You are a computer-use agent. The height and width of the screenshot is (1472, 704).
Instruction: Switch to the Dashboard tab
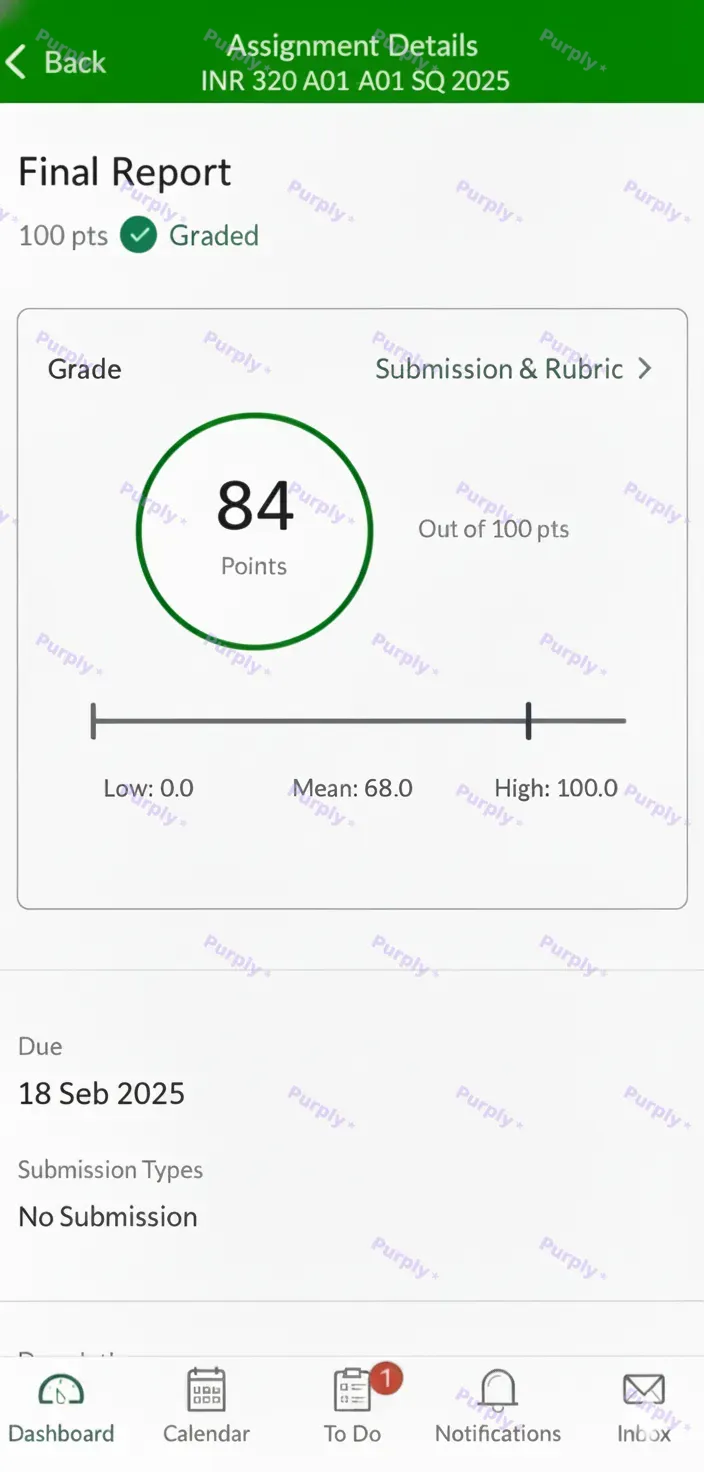61,1408
